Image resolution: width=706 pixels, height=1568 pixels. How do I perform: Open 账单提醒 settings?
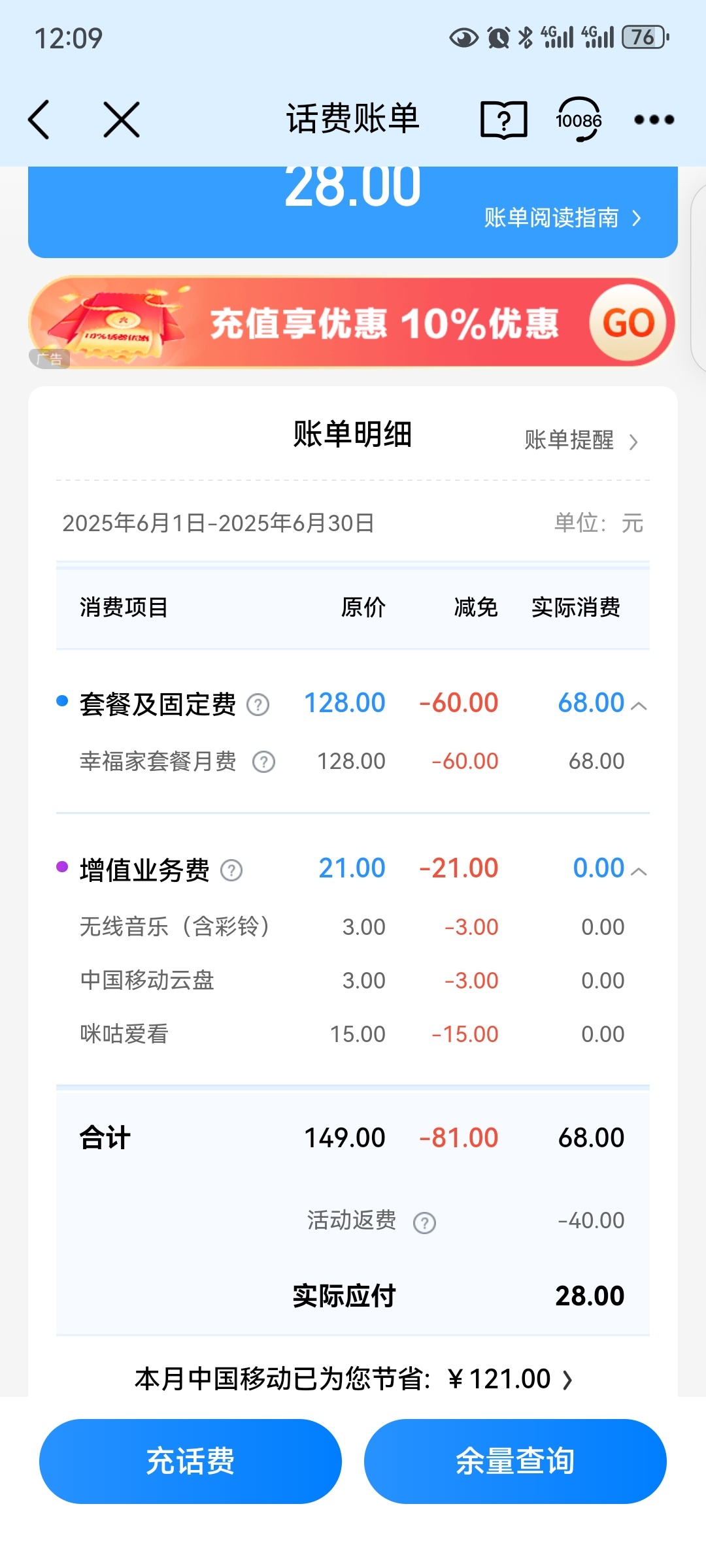[580, 440]
